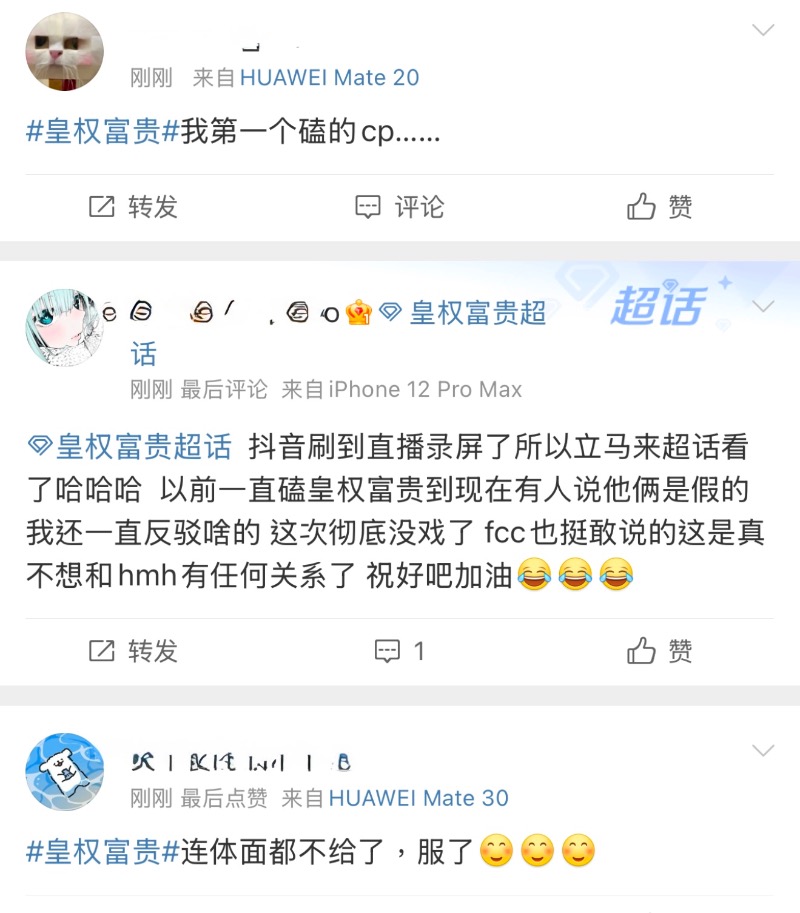Expand the chevron menu on the HUAWEI Mate 20 post

(x=763, y=31)
